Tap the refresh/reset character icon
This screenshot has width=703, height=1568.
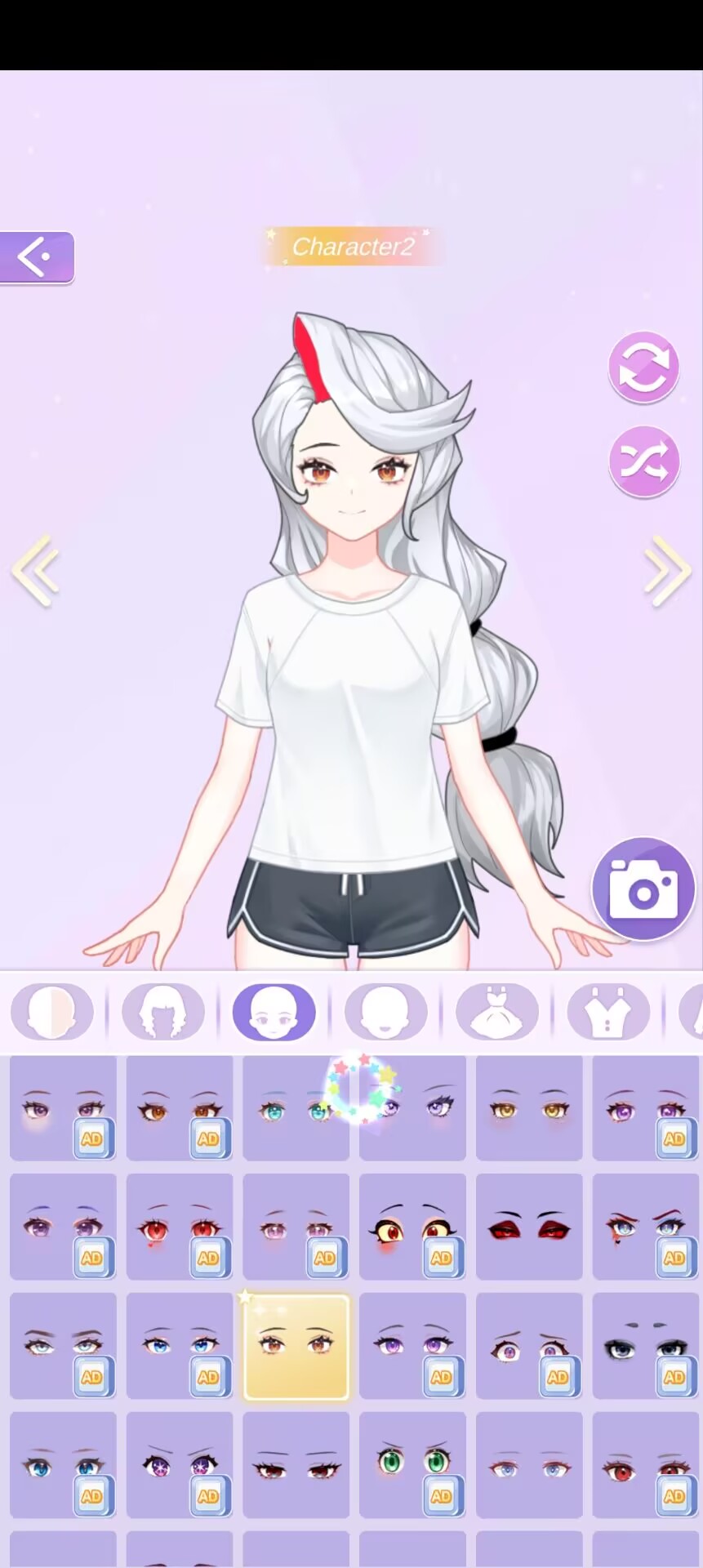[643, 367]
